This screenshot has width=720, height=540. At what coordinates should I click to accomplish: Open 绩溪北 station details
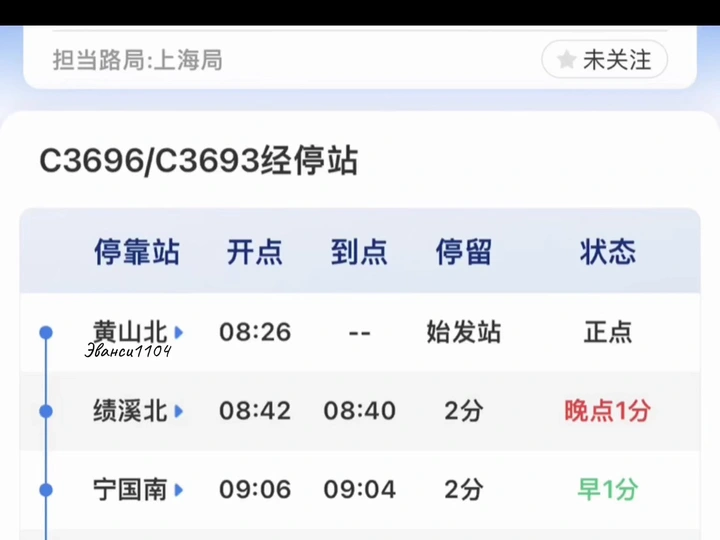click(x=138, y=410)
